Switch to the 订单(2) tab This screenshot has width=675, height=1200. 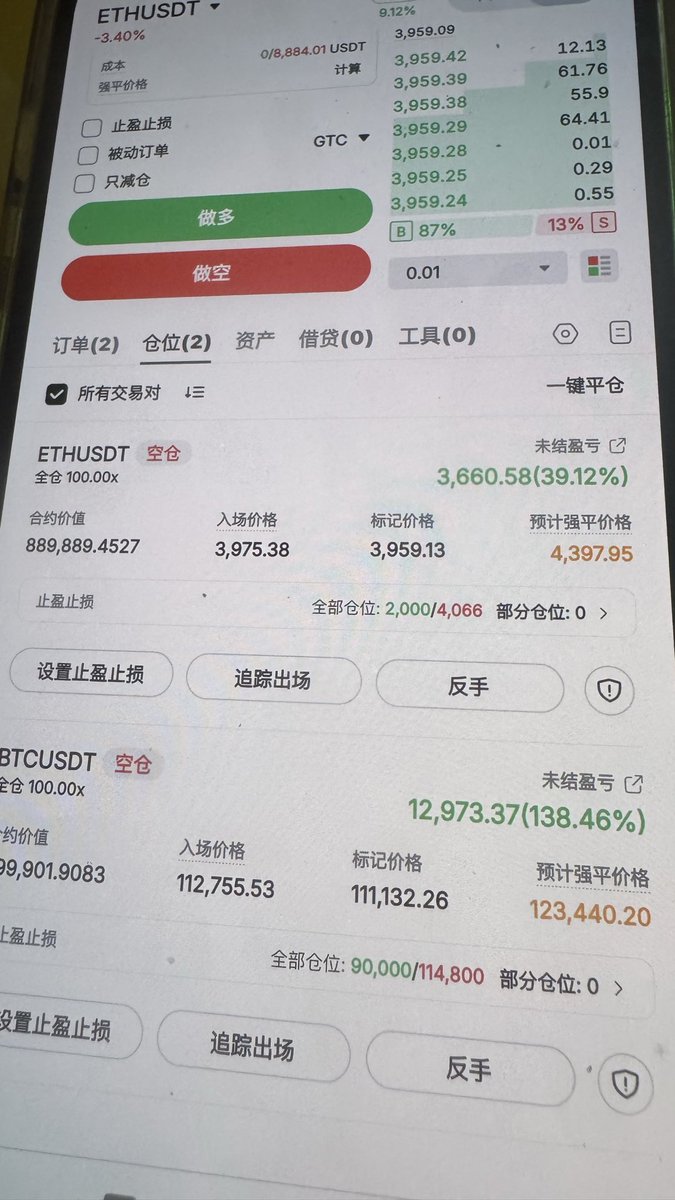click(85, 345)
